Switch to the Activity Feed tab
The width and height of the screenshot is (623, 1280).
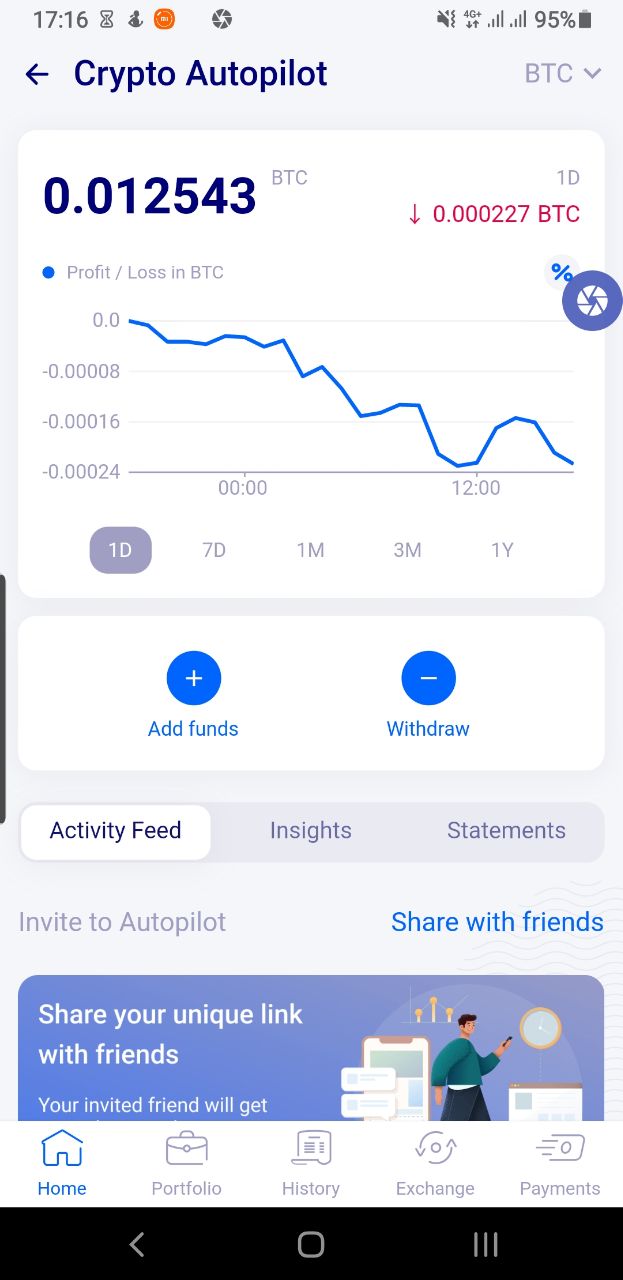[x=116, y=831]
